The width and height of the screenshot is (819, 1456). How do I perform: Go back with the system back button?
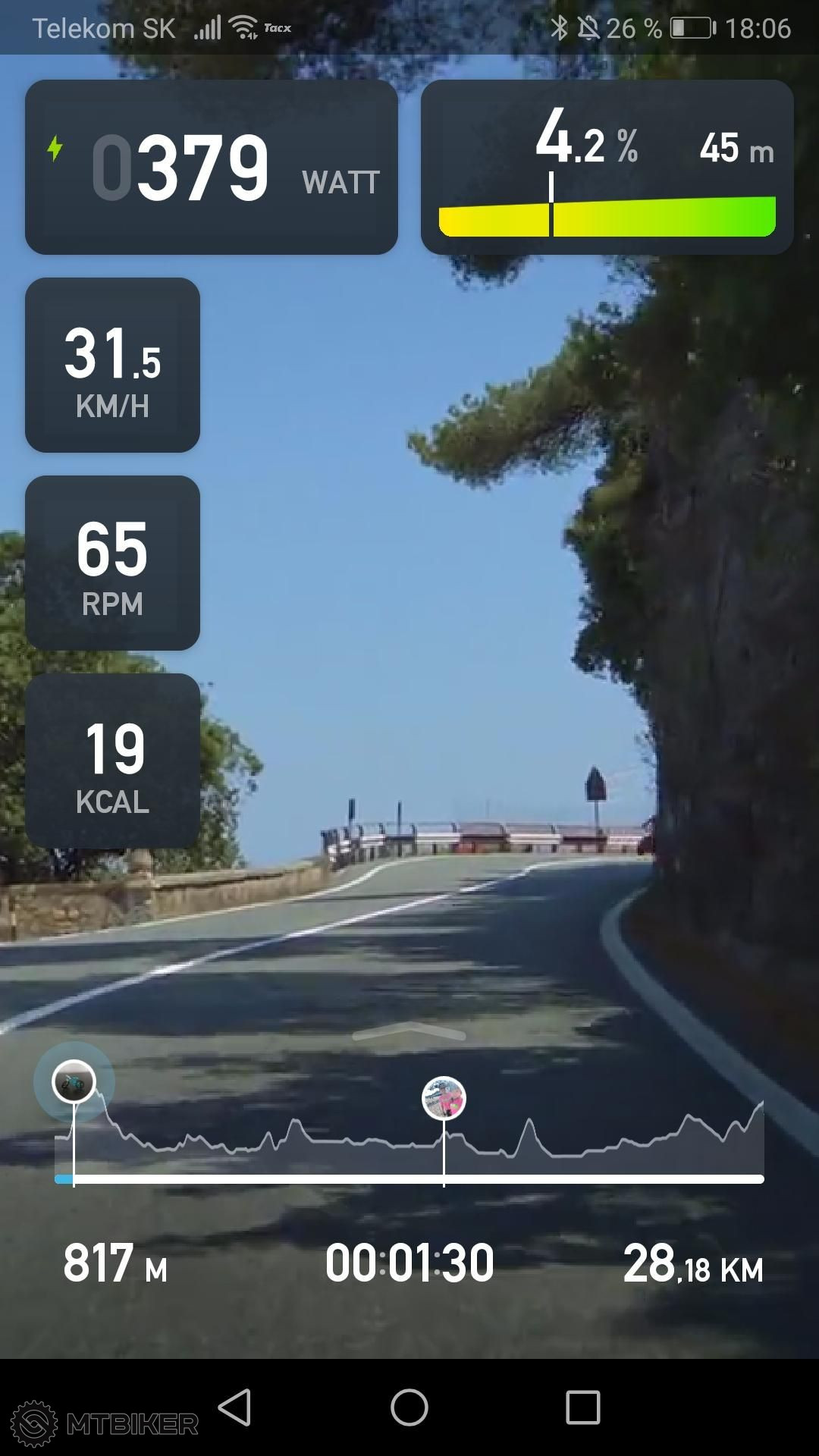click(x=234, y=1407)
